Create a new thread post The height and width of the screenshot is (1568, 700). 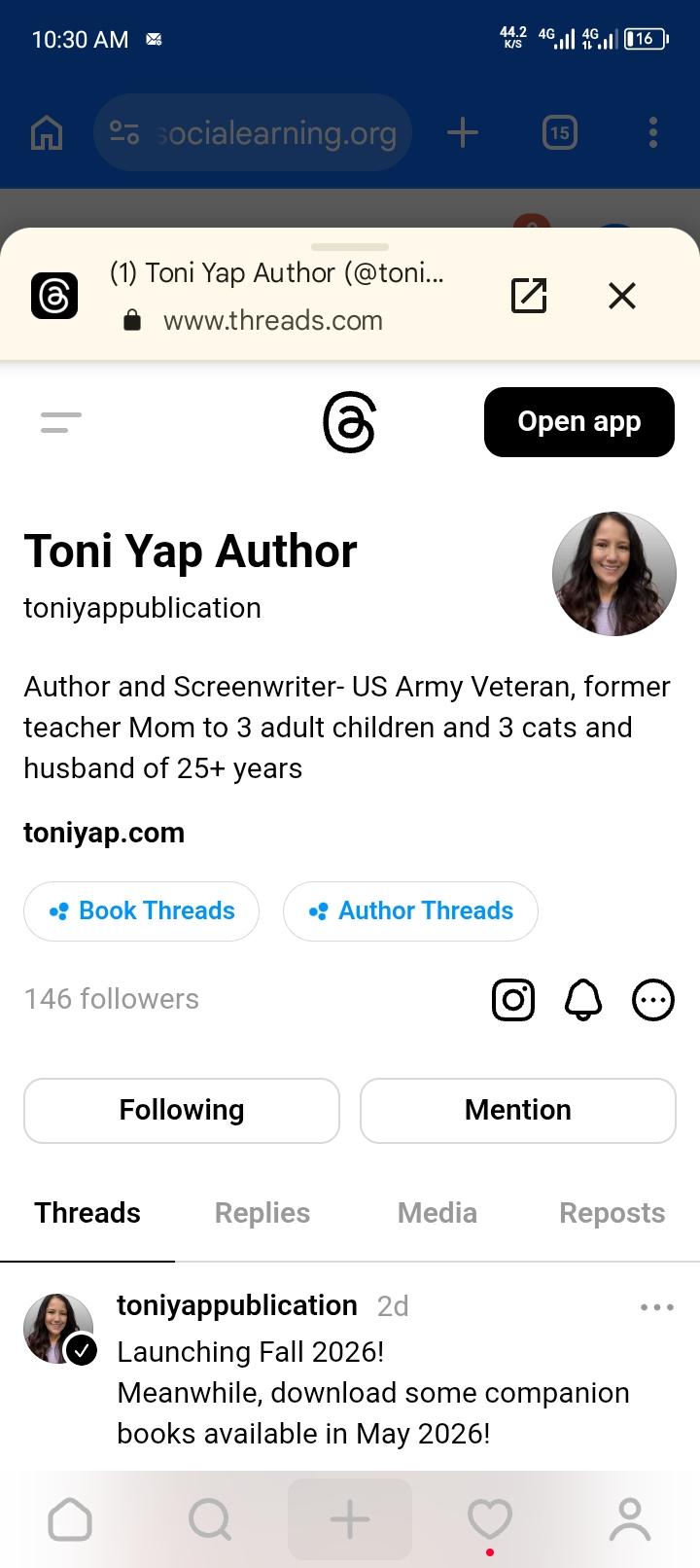[x=350, y=1519]
